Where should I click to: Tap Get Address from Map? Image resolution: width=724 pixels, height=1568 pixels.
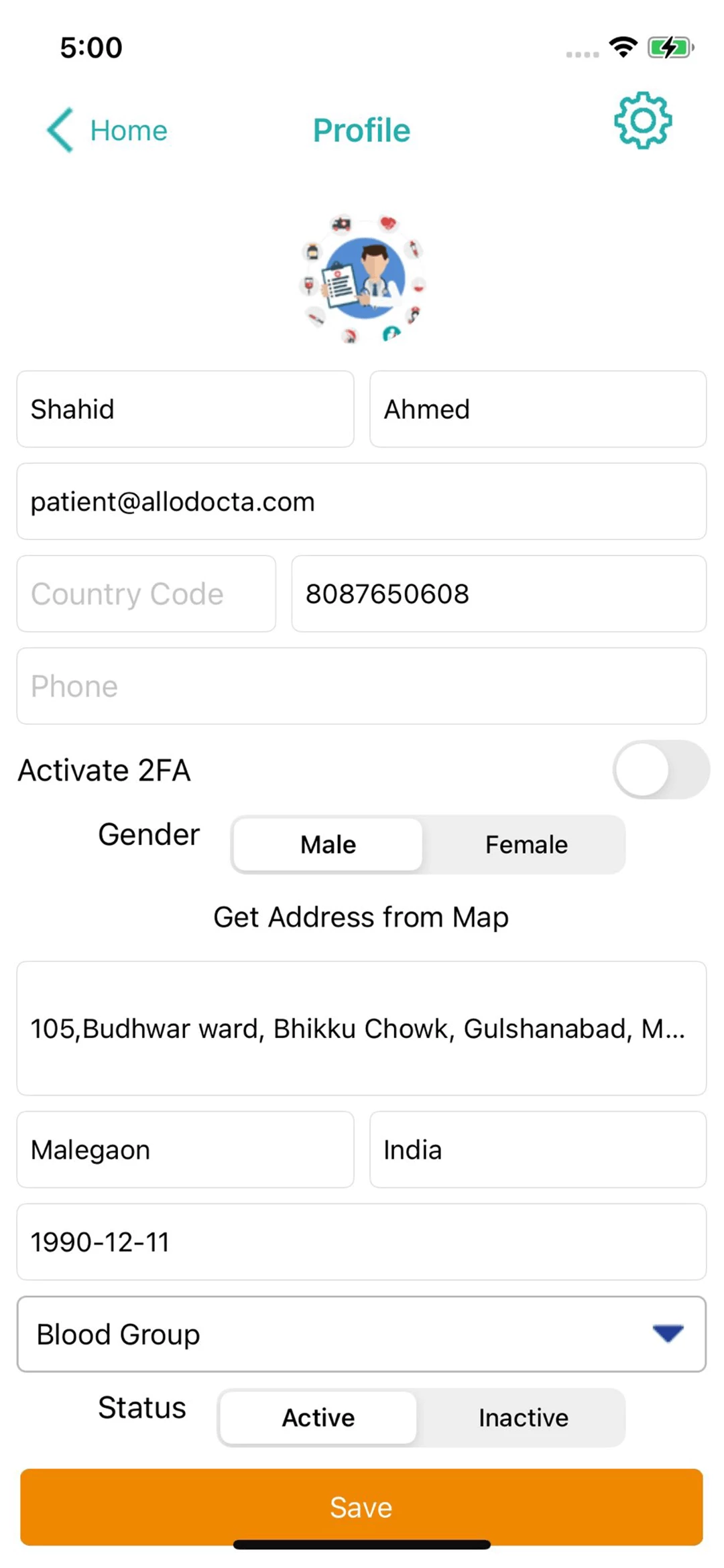[x=361, y=917]
